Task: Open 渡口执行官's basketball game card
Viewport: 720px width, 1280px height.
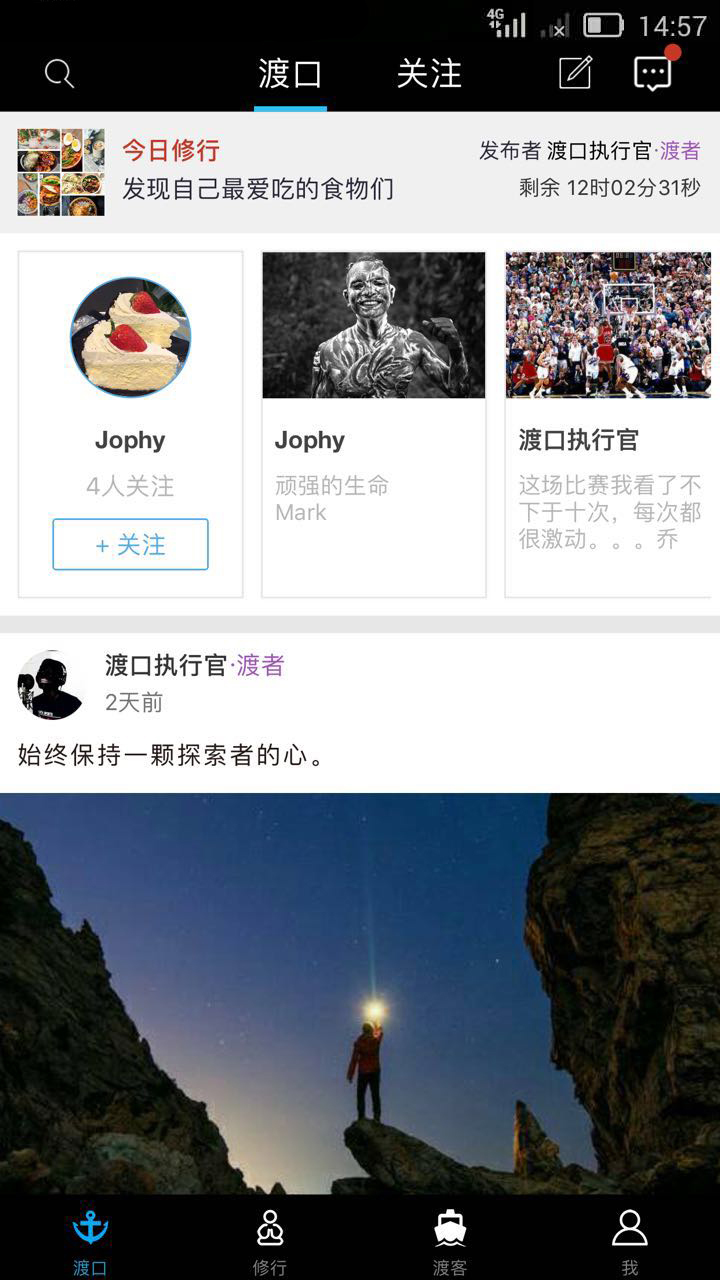Action: (610, 424)
